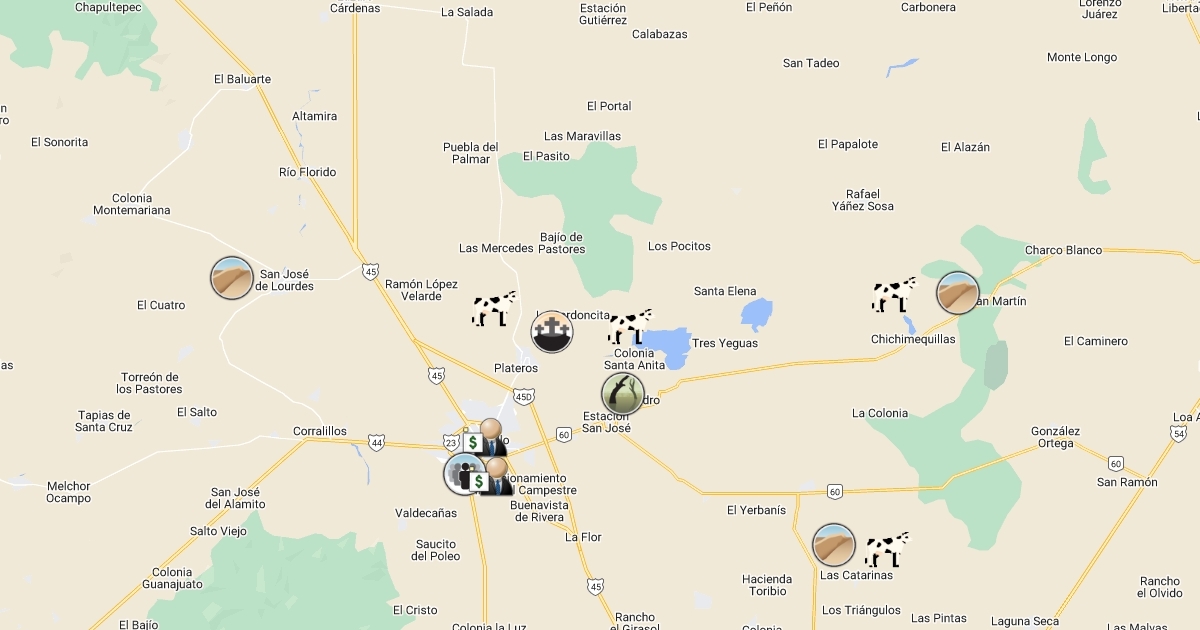Open the sand dune marker at Las Catarinas
This screenshot has height=630, width=1200.
tap(833, 545)
